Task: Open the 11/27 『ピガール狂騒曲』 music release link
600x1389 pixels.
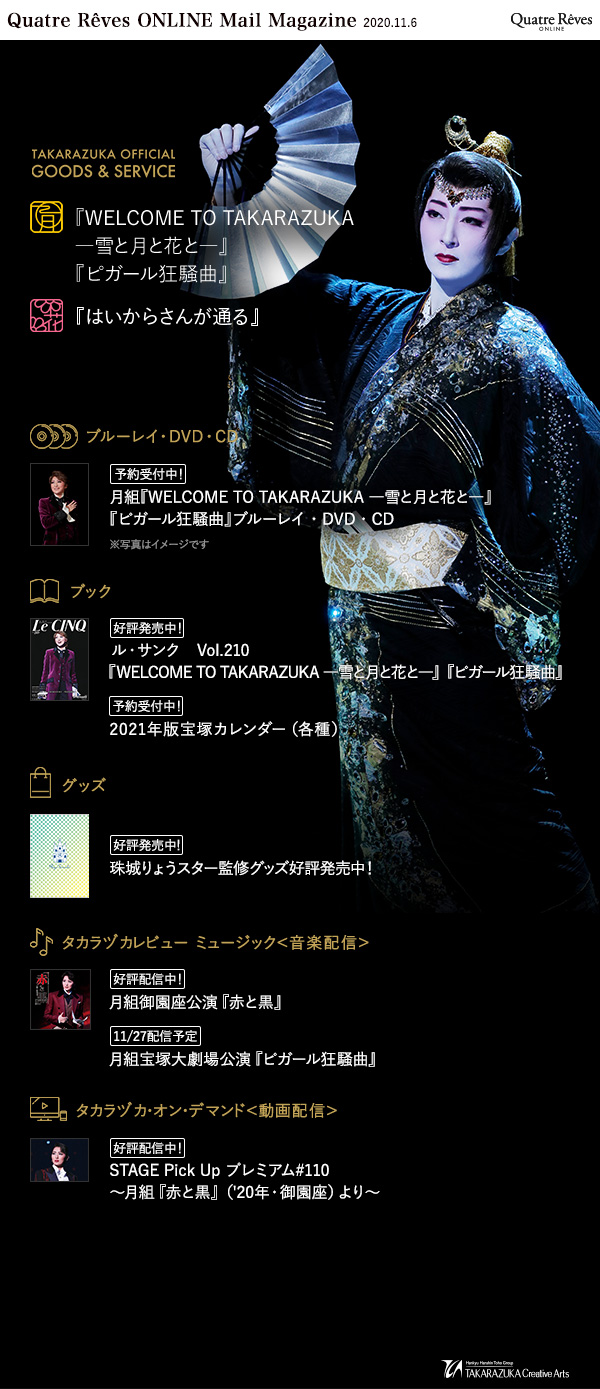Action: coord(243,1058)
